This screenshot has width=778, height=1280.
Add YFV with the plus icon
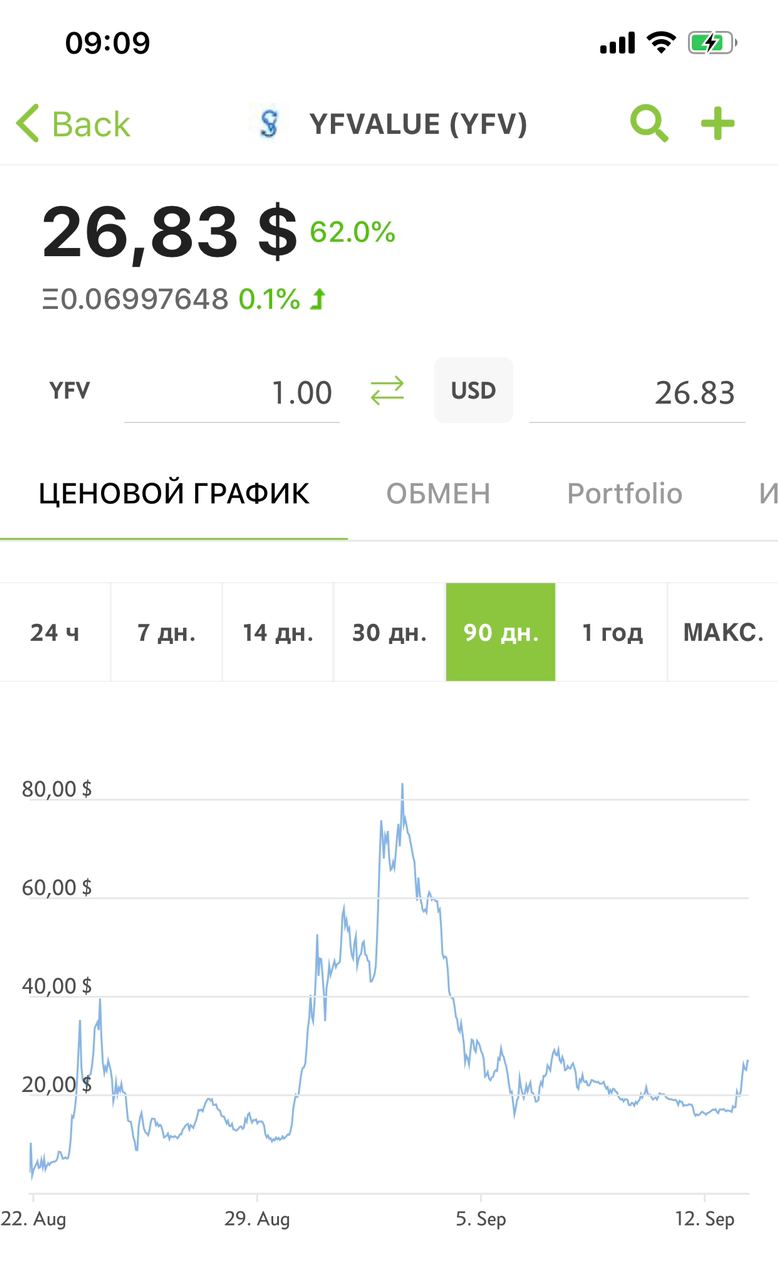[x=717, y=124]
